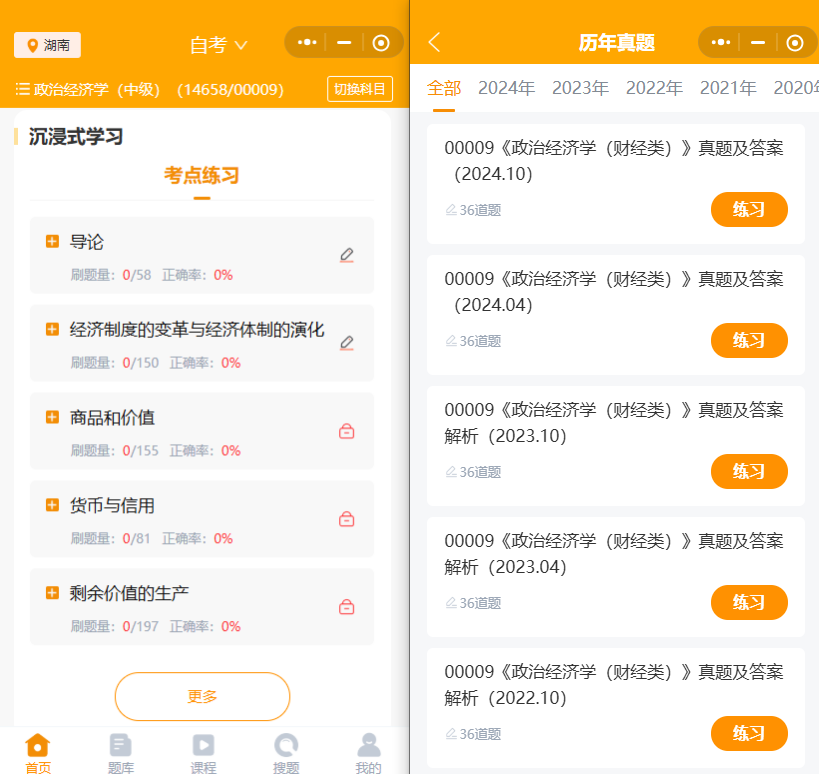This screenshot has height=774, width=819.
Task: Open practice pencil icon for 经济制度的变革与经济体制的演化
Action: [347, 343]
